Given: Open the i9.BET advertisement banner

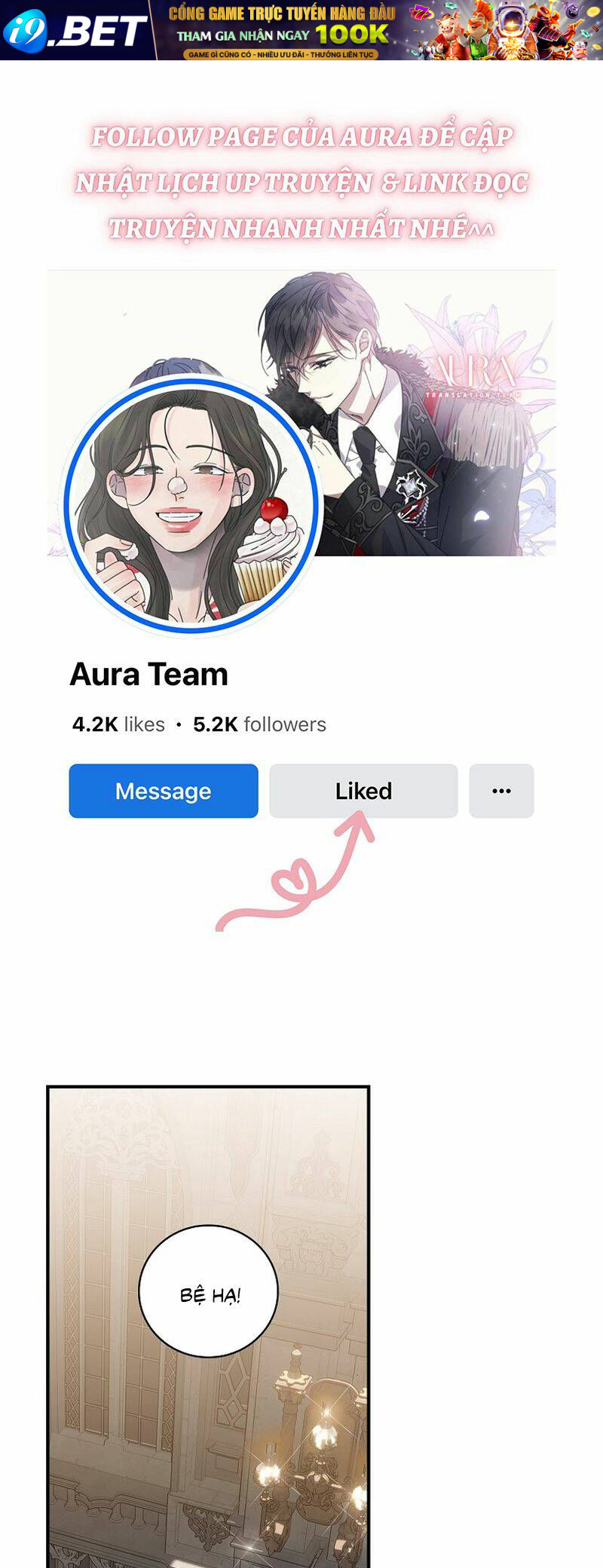Looking at the screenshot, I should [x=301, y=30].
